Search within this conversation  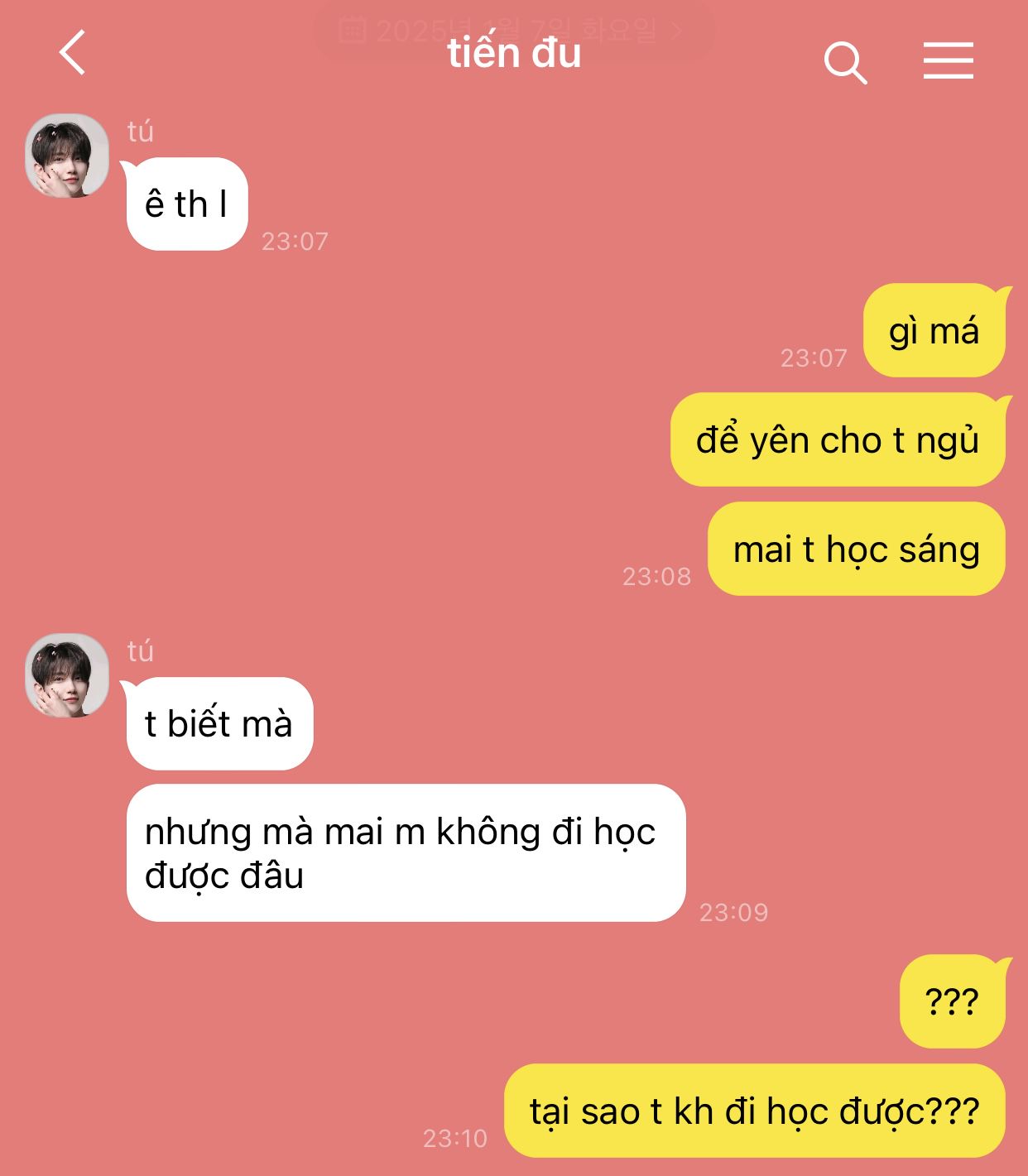845,62
